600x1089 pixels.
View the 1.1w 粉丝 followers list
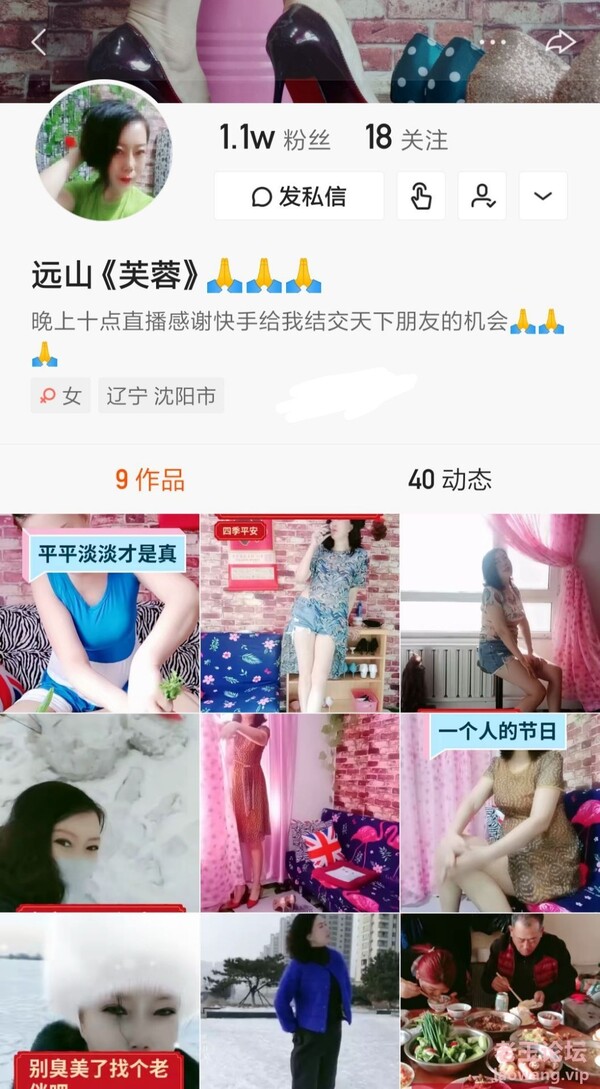tap(275, 138)
